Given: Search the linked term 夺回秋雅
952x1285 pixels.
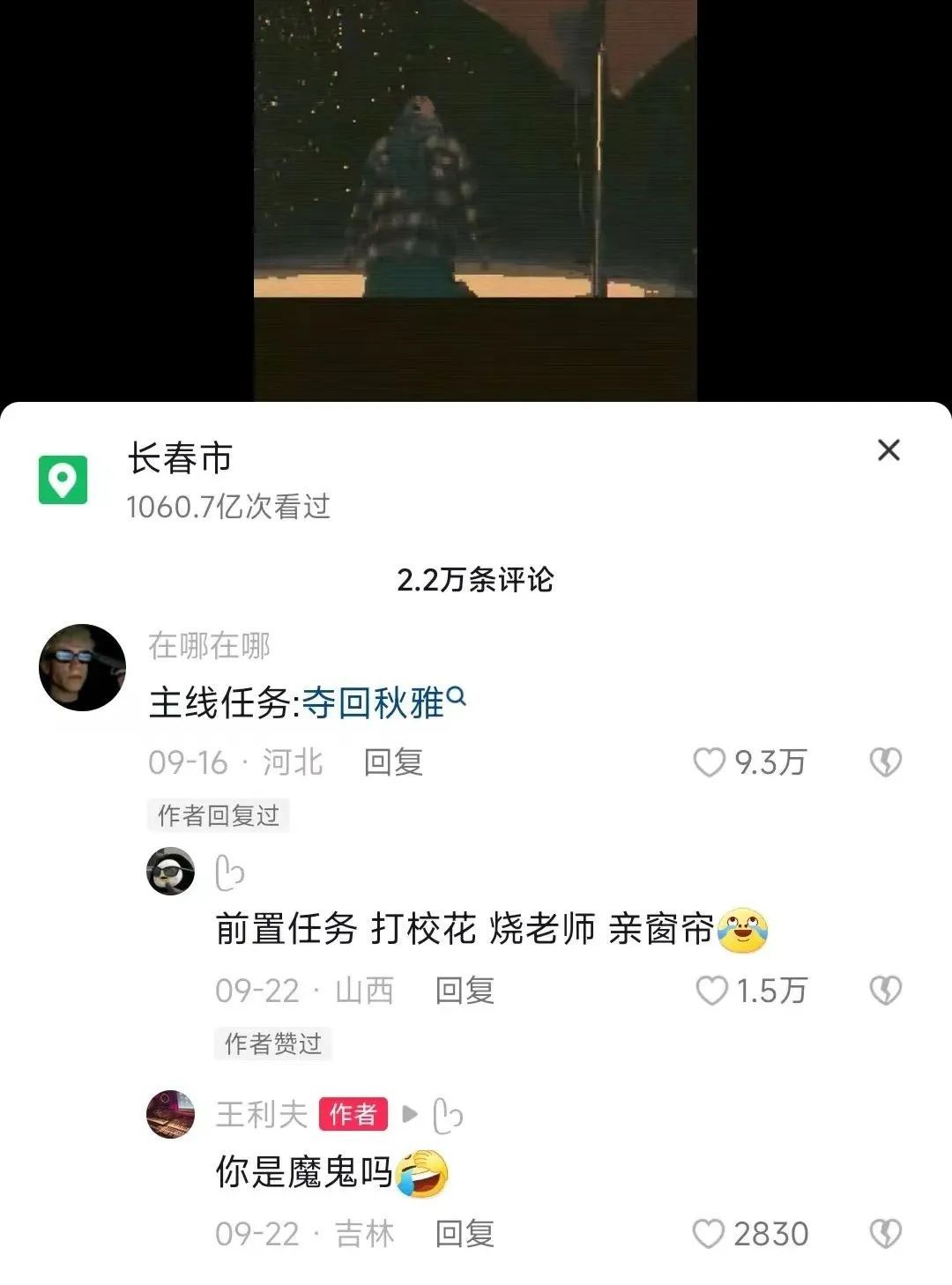Looking at the screenshot, I should [383, 703].
